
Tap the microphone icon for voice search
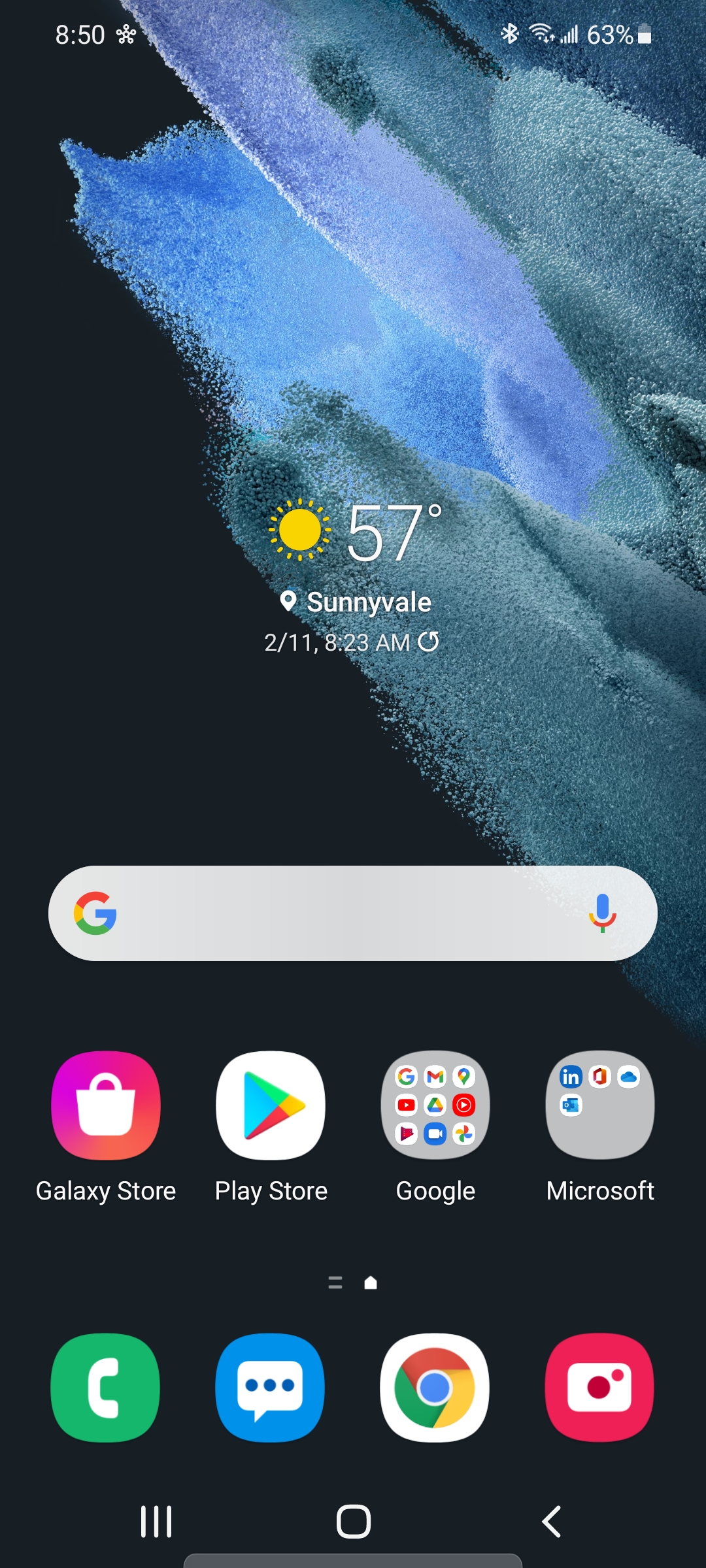[x=603, y=913]
